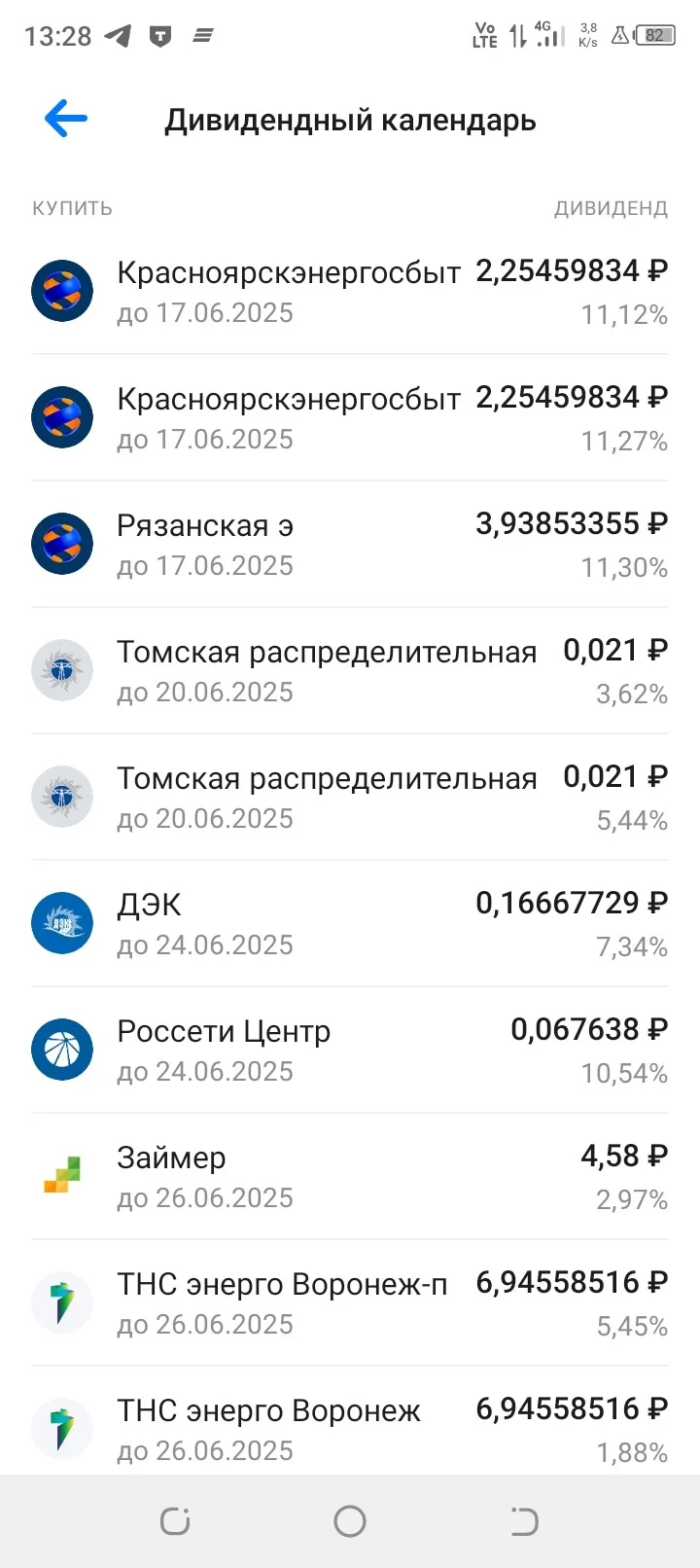The width and height of the screenshot is (700, 1568).
Task: Open the Займер dividend row
Action: click(350, 1176)
